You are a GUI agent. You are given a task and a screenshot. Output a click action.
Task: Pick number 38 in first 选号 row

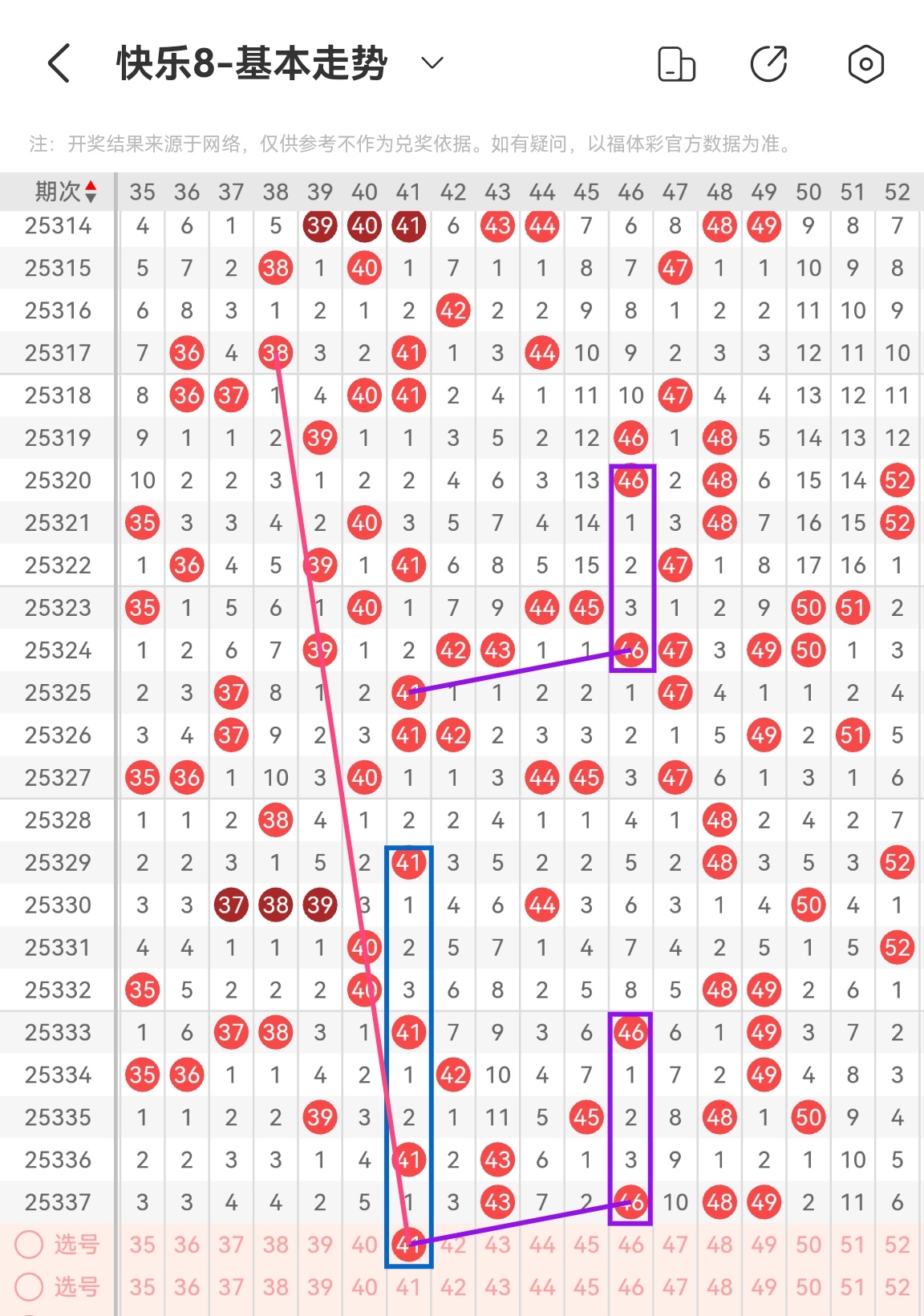[x=275, y=1245]
